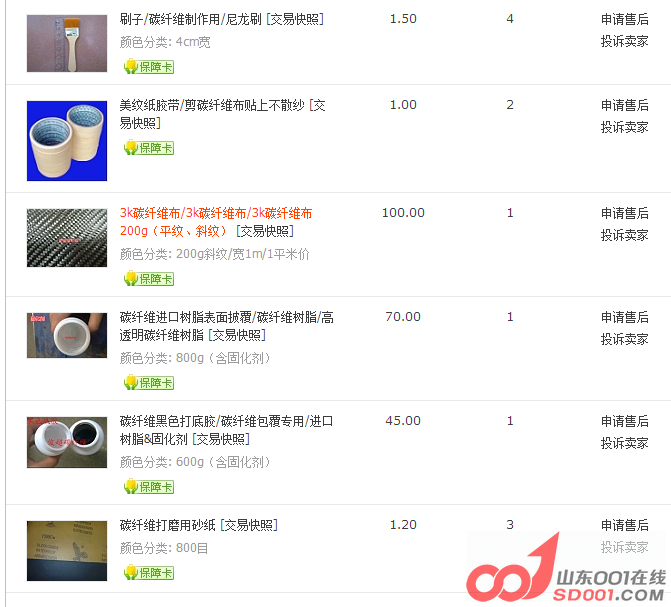Open the 3k碳纤维布 200g product link

click(215, 213)
